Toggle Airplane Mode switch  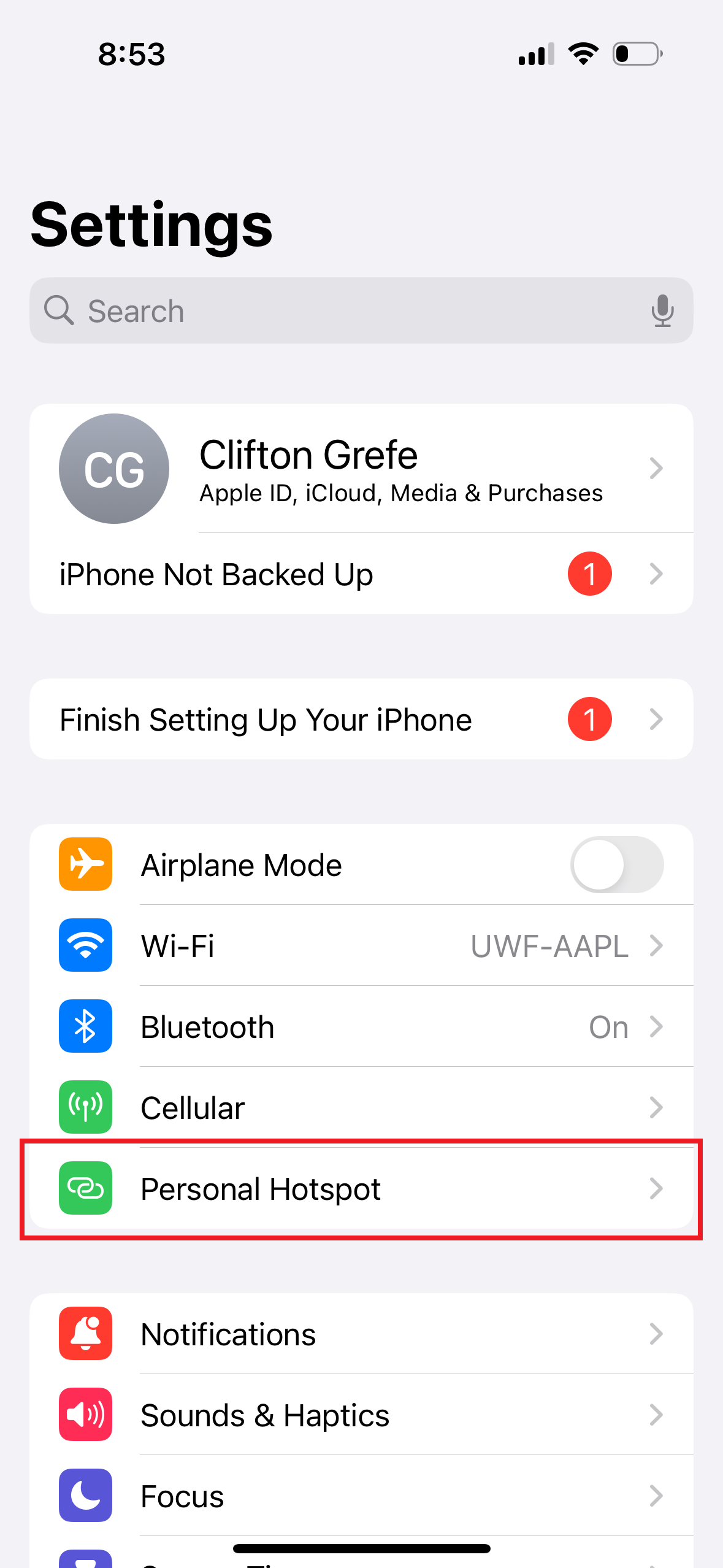coord(616,864)
